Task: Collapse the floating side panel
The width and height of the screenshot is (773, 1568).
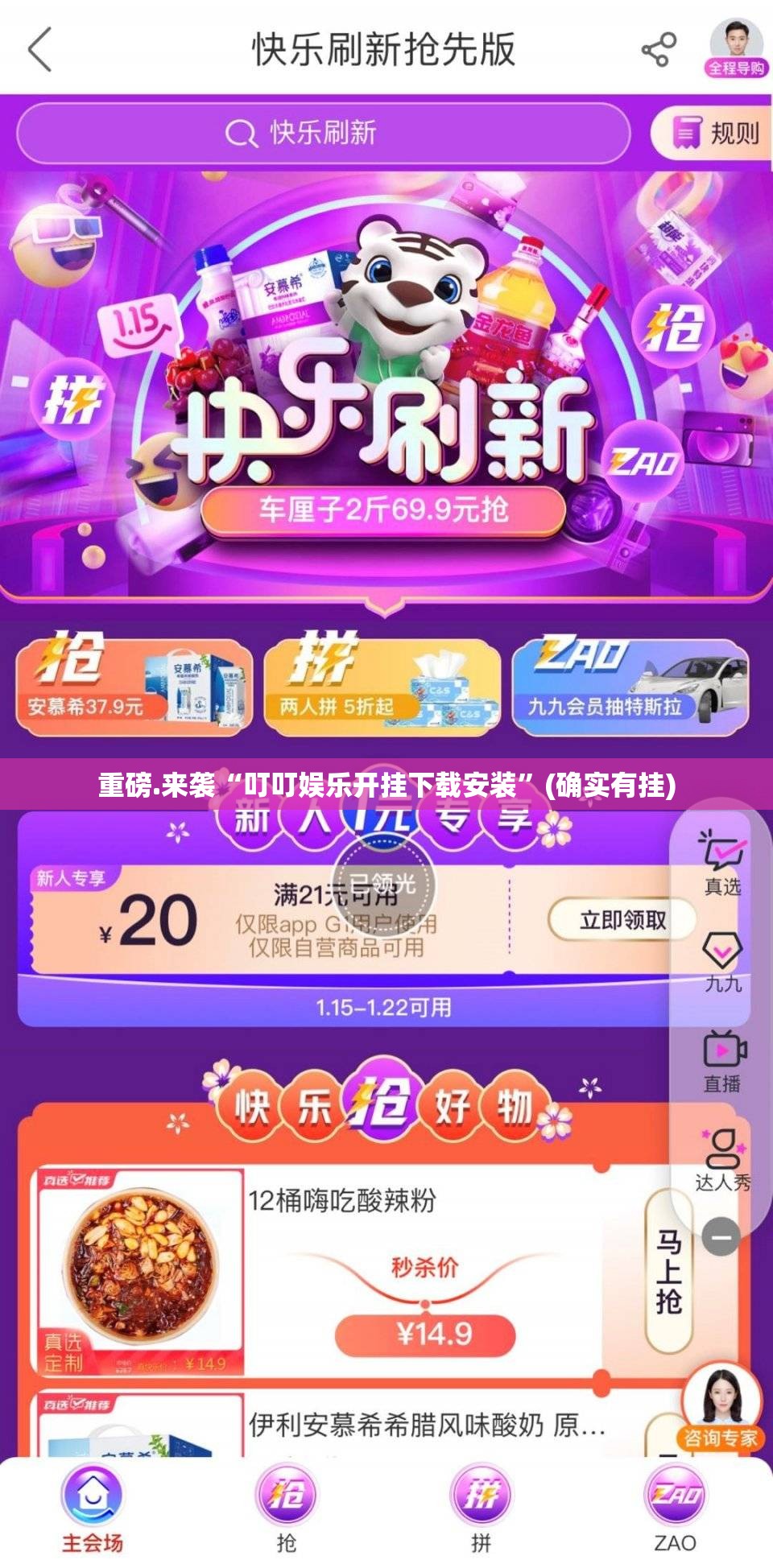Action: pos(721,1236)
